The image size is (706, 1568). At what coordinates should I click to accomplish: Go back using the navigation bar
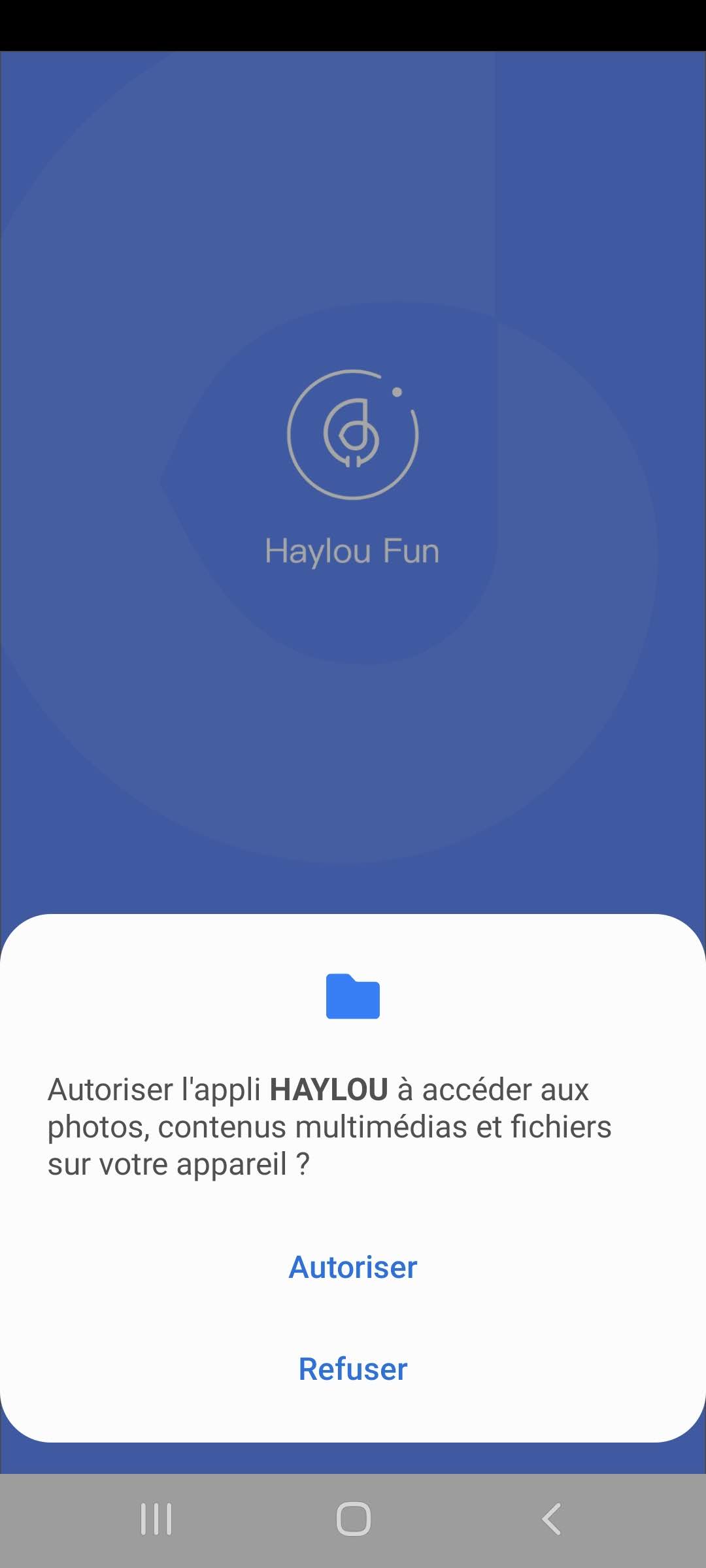click(x=551, y=1518)
